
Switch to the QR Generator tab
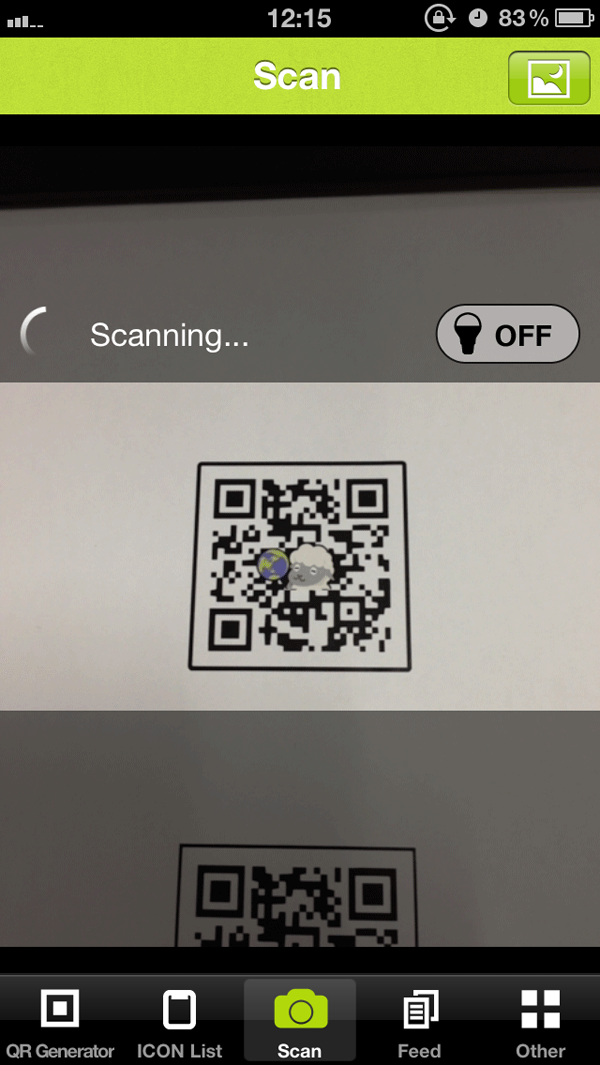pos(60,1022)
